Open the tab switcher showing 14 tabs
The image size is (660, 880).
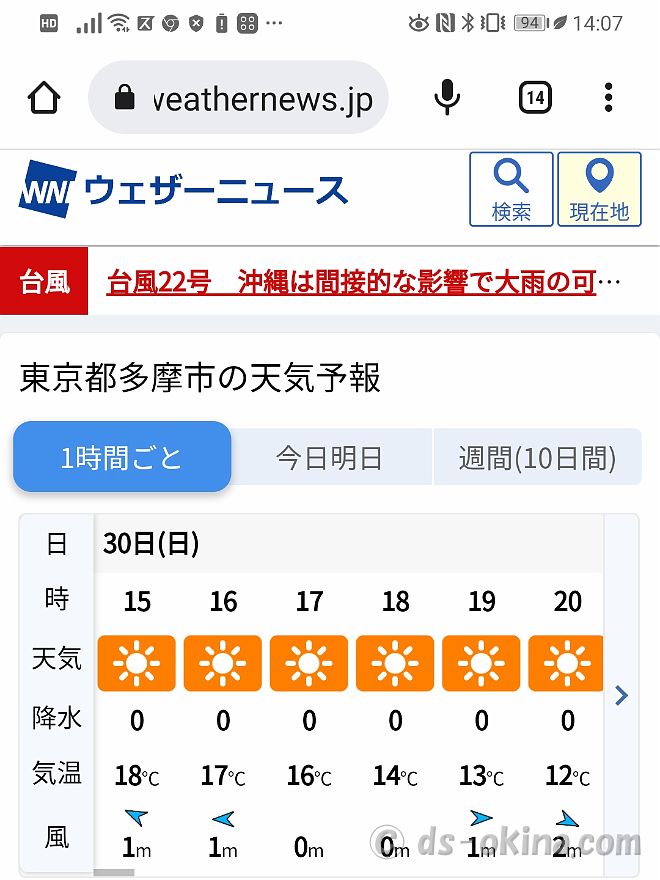[x=535, y=98]
